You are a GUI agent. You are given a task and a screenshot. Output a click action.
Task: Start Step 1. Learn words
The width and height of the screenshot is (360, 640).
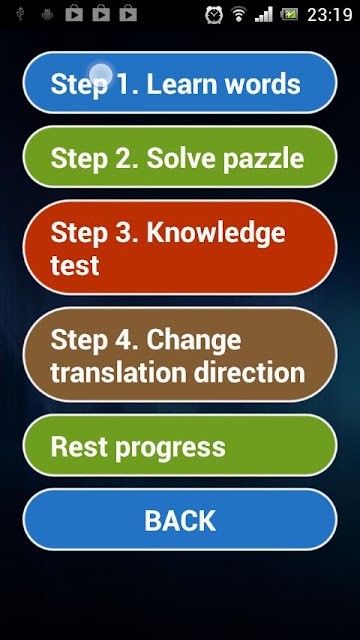point(180,82)
